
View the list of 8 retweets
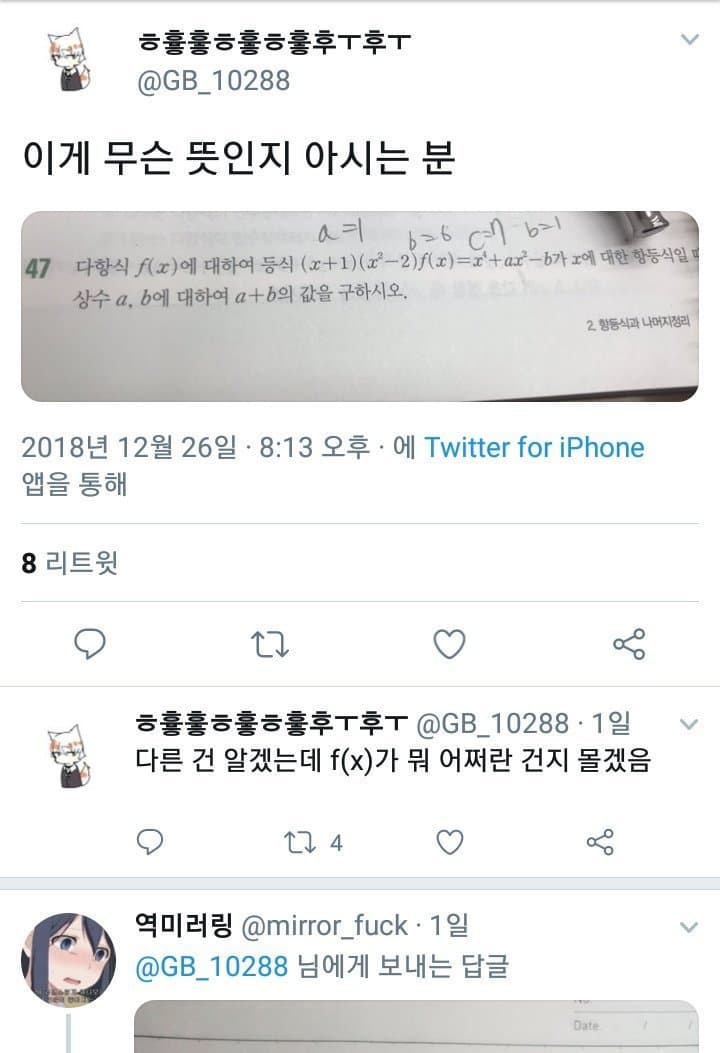point(70,563)
